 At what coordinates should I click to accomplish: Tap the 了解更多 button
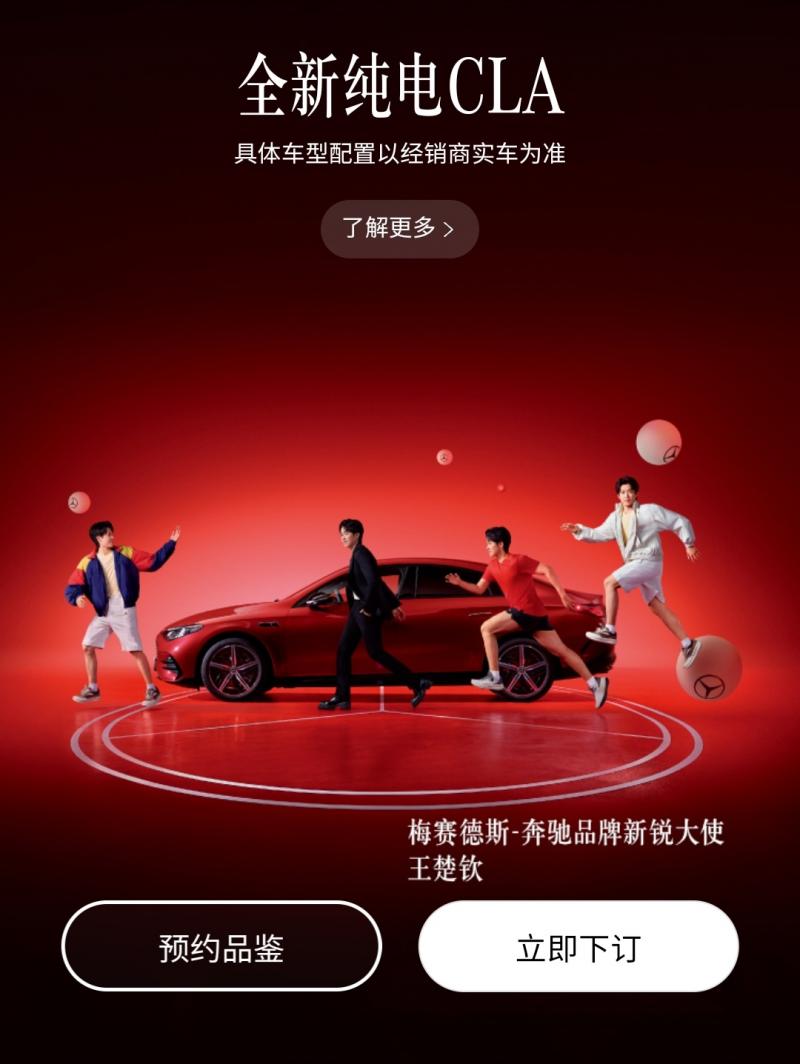[x=399, y=229]
